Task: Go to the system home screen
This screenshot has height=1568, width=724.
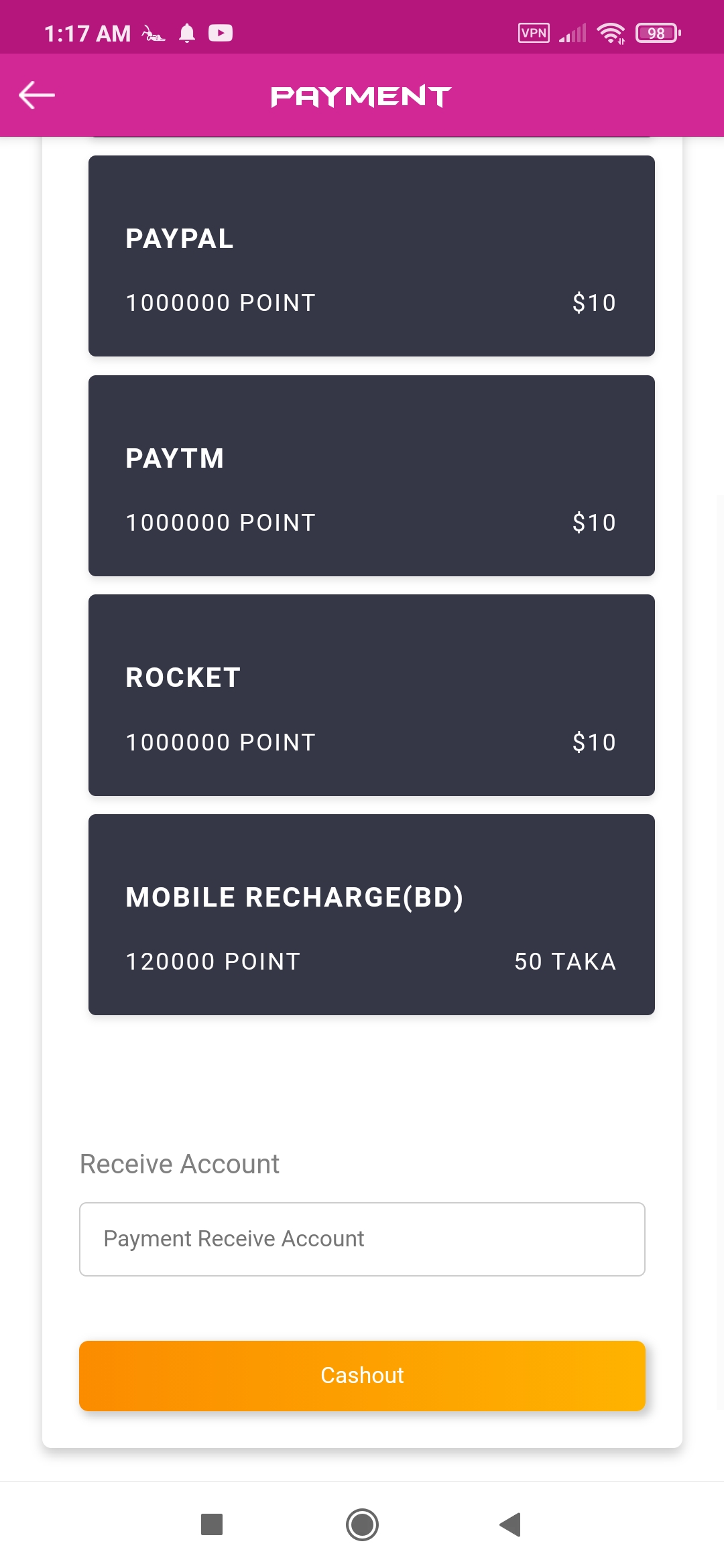Action: point(362,1524)
